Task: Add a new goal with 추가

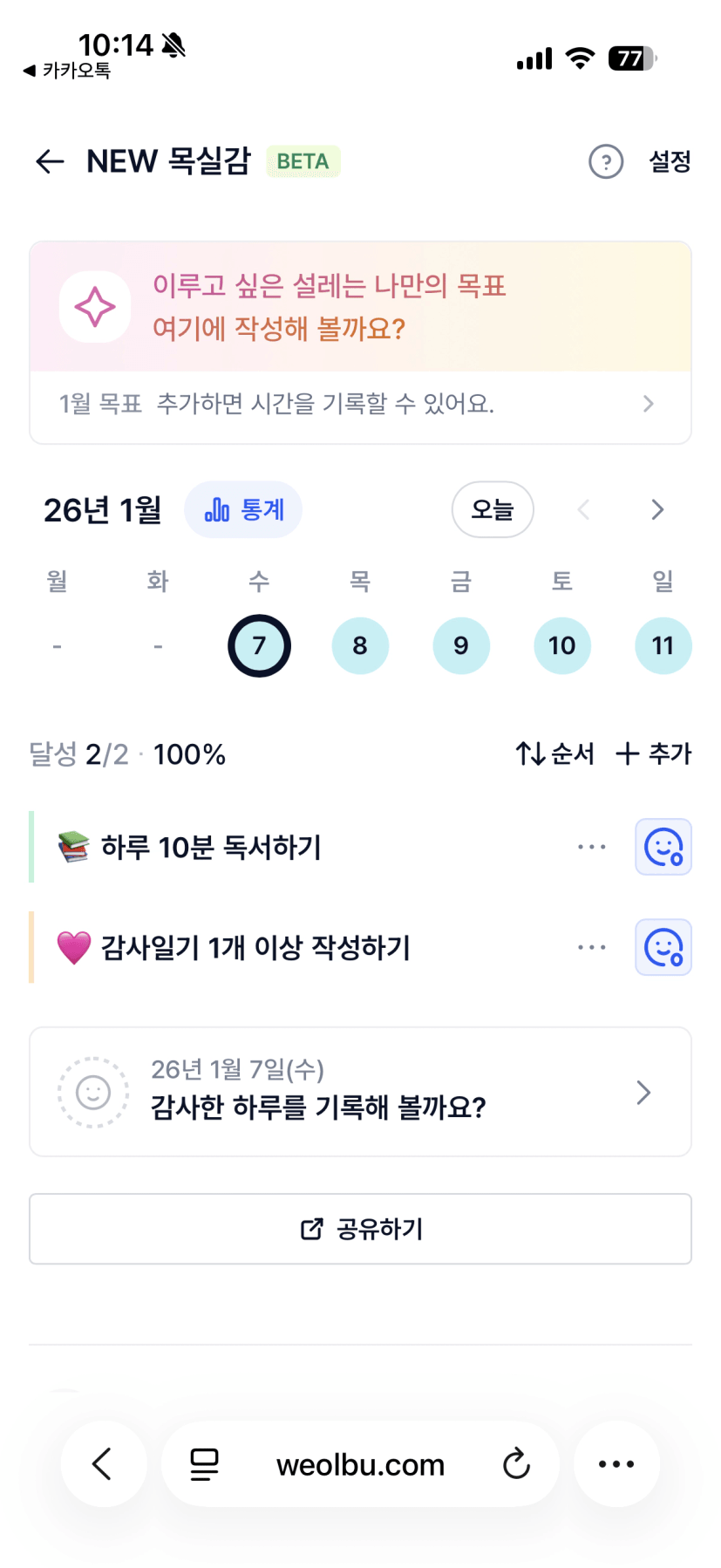Action: pos(654,753)
